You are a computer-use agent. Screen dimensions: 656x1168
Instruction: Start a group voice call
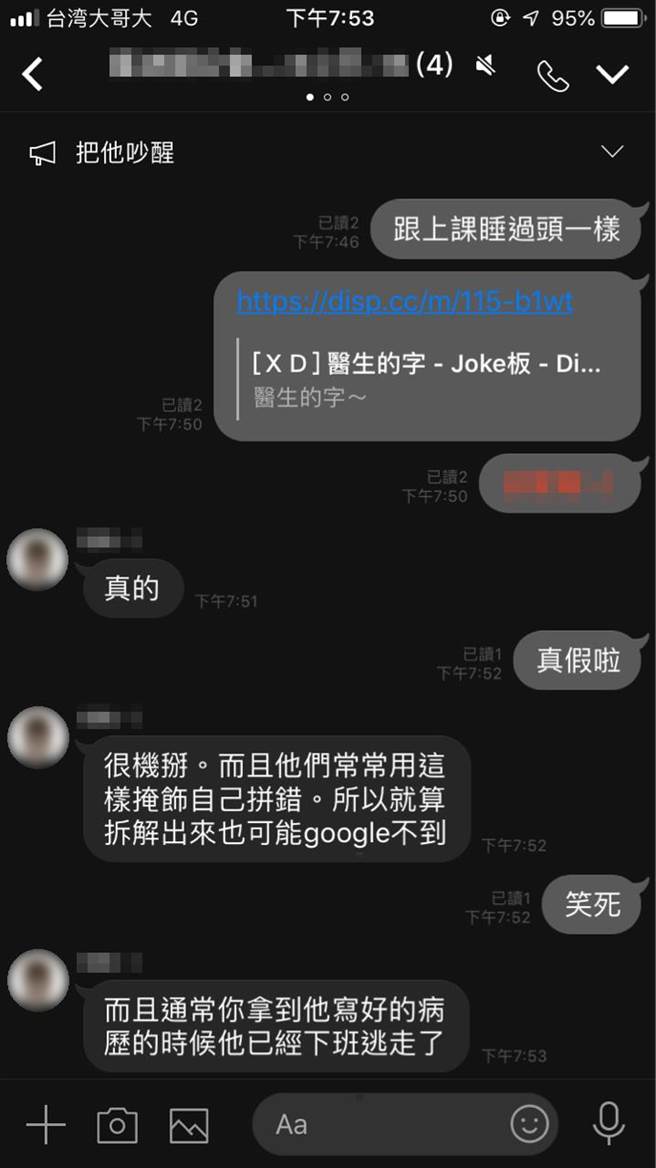point(552,75)
